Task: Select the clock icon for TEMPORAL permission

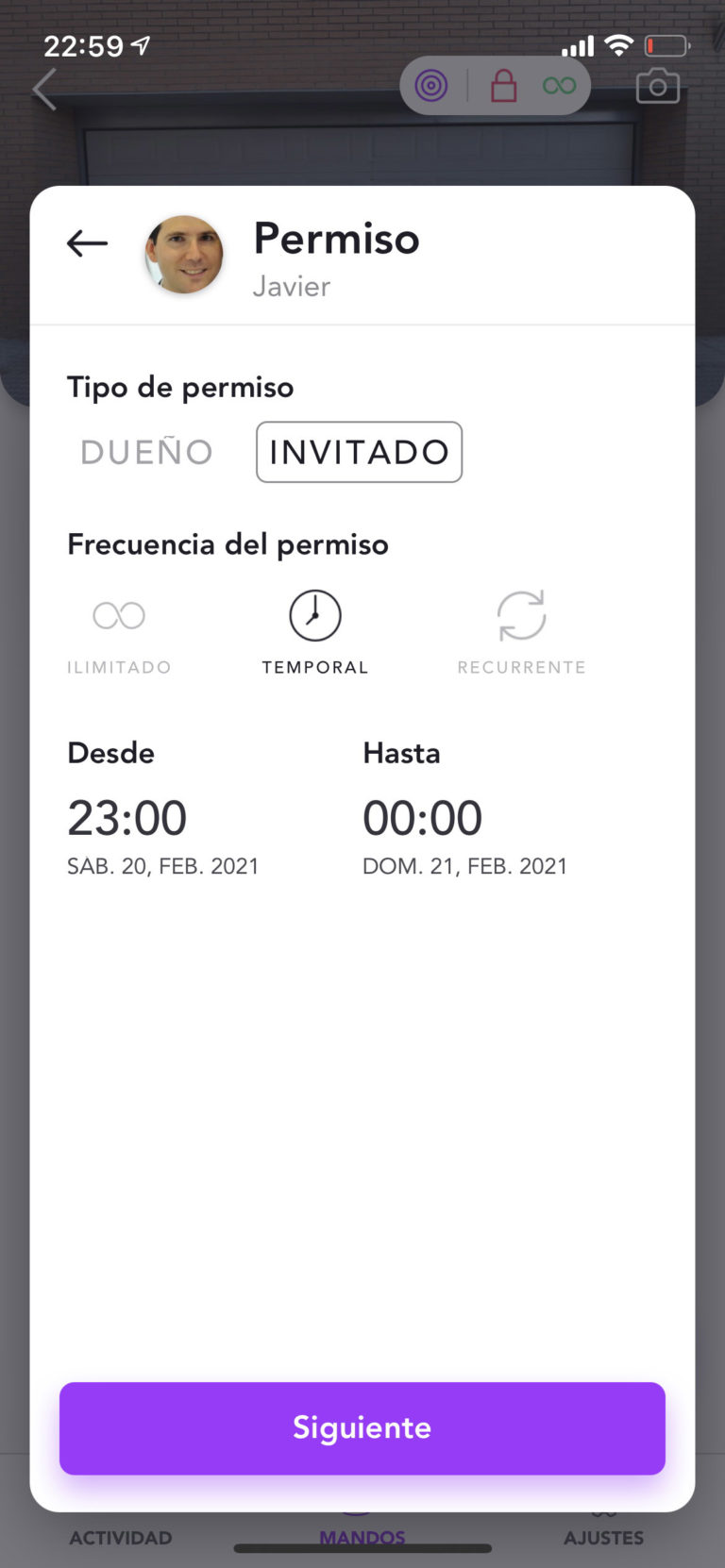Action: tap(314, 614)
